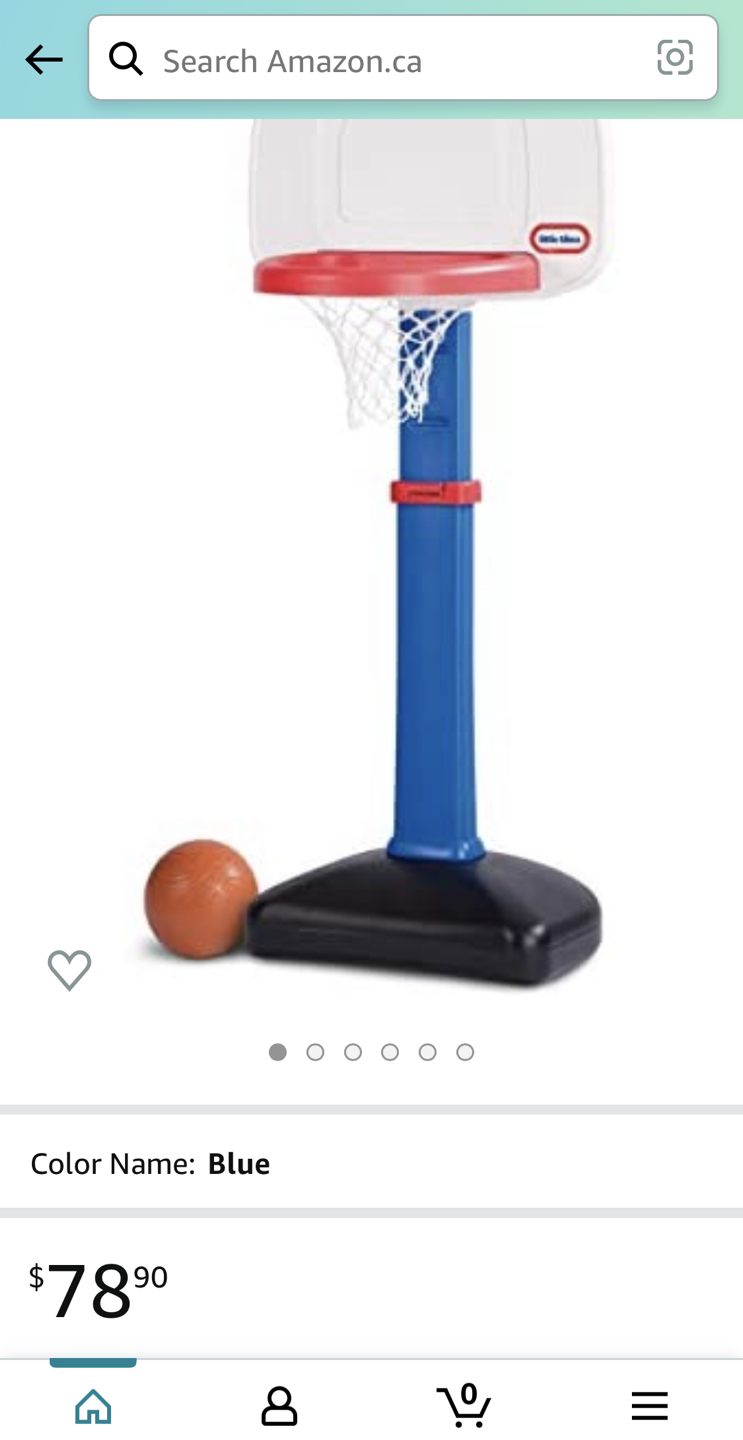This screenshot has height=1440, width=743.
Task: Switch to the Home tab
Action: pos(93,1405)
